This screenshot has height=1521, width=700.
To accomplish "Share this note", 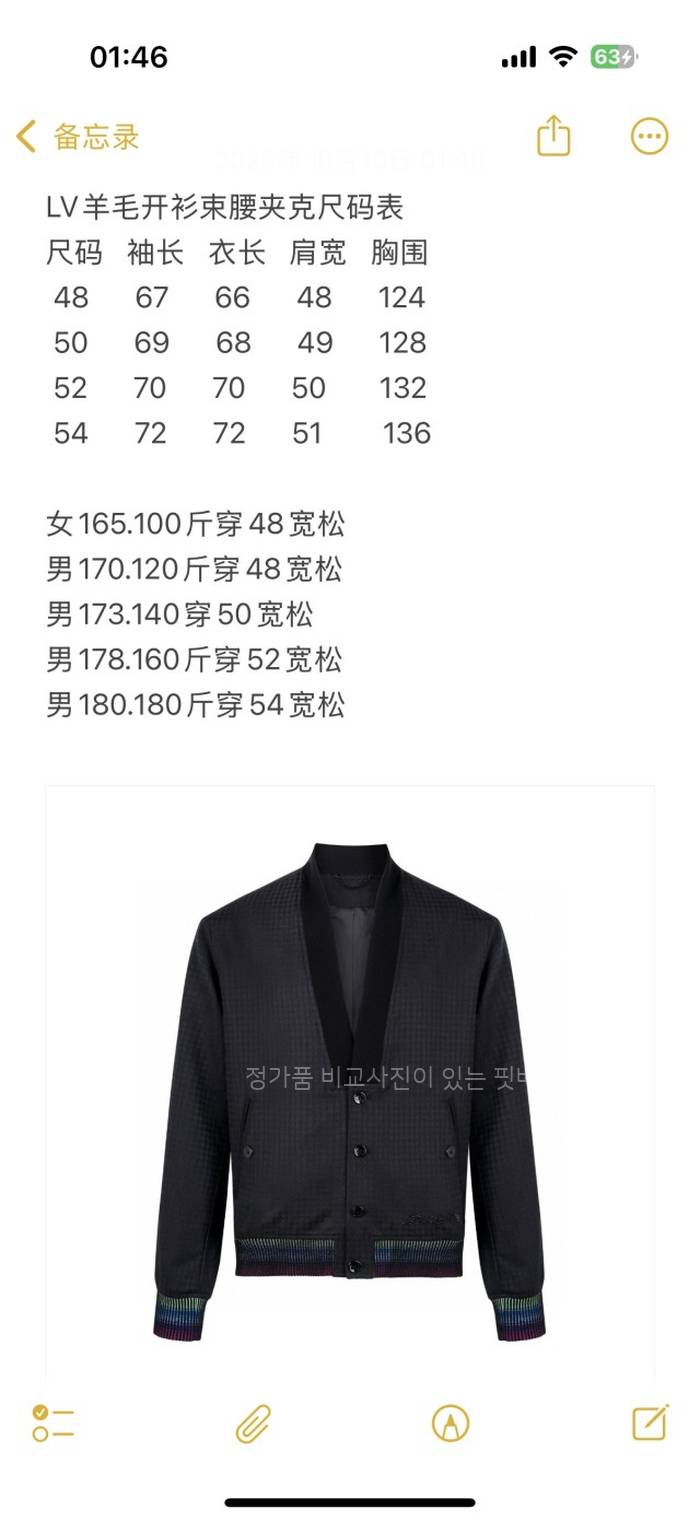I will pyautogui.click(x=554, y=136).
